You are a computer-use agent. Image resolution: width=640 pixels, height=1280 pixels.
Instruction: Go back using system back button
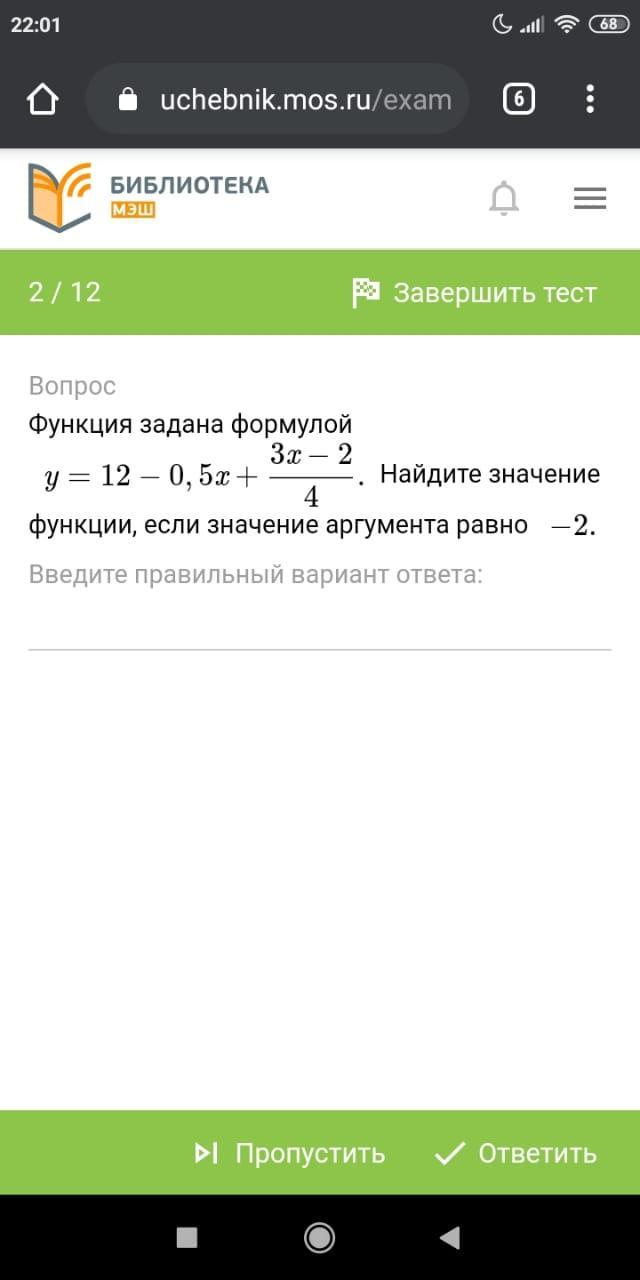[x=450, y=1238]
